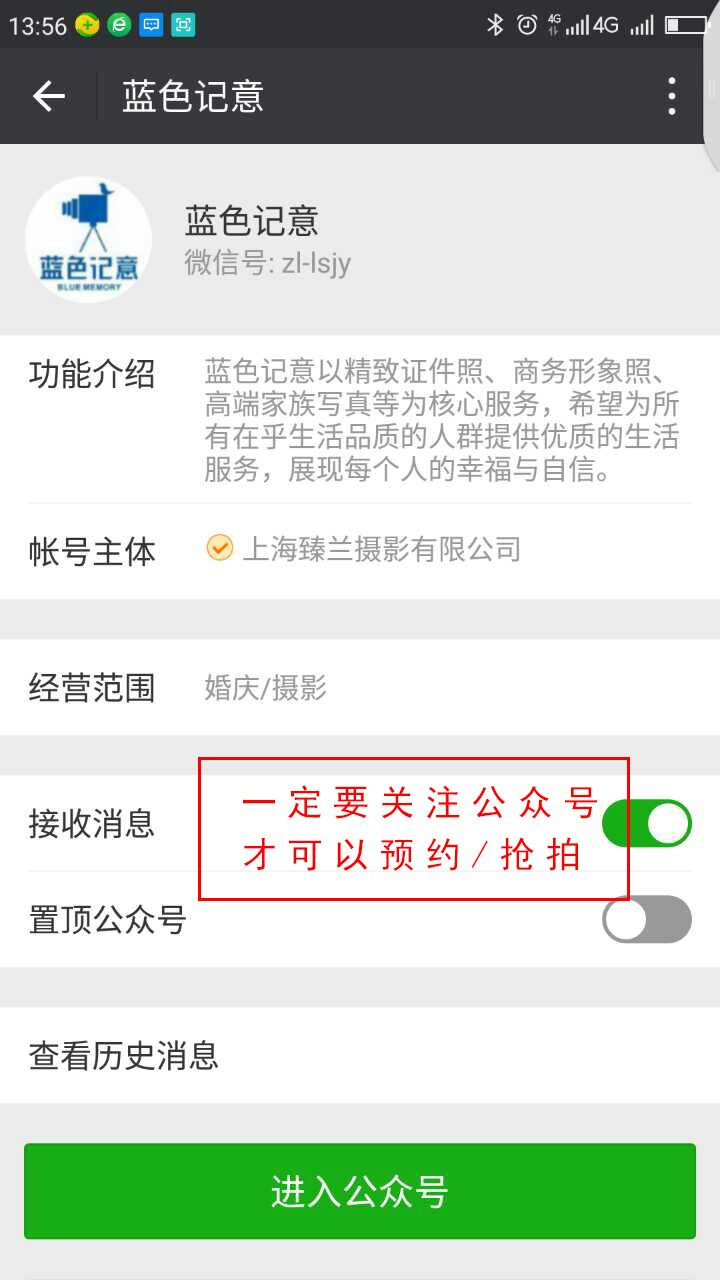720x1280 pixels.
Task: Open the 帐号主体 company details row
Action: 360,551
